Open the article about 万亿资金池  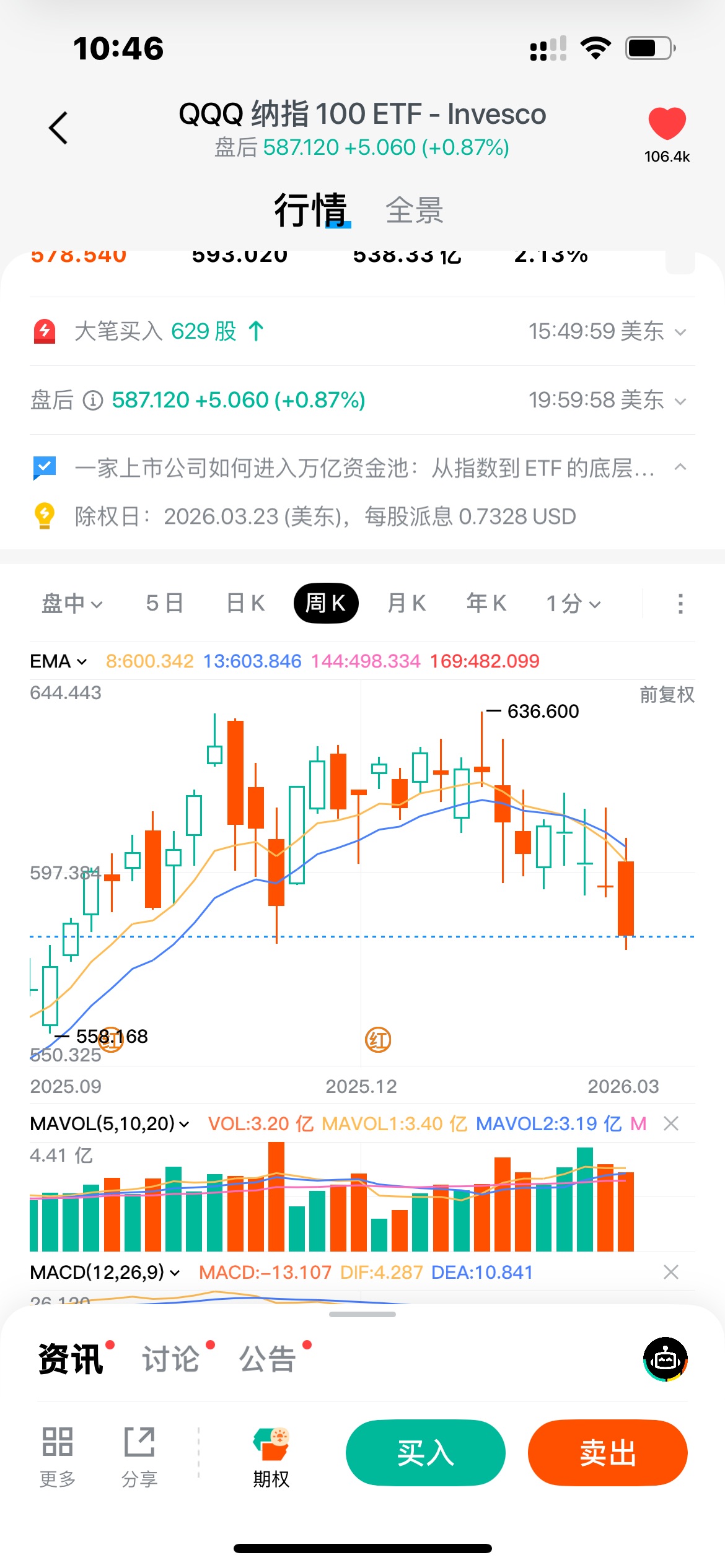coord(364,468)
